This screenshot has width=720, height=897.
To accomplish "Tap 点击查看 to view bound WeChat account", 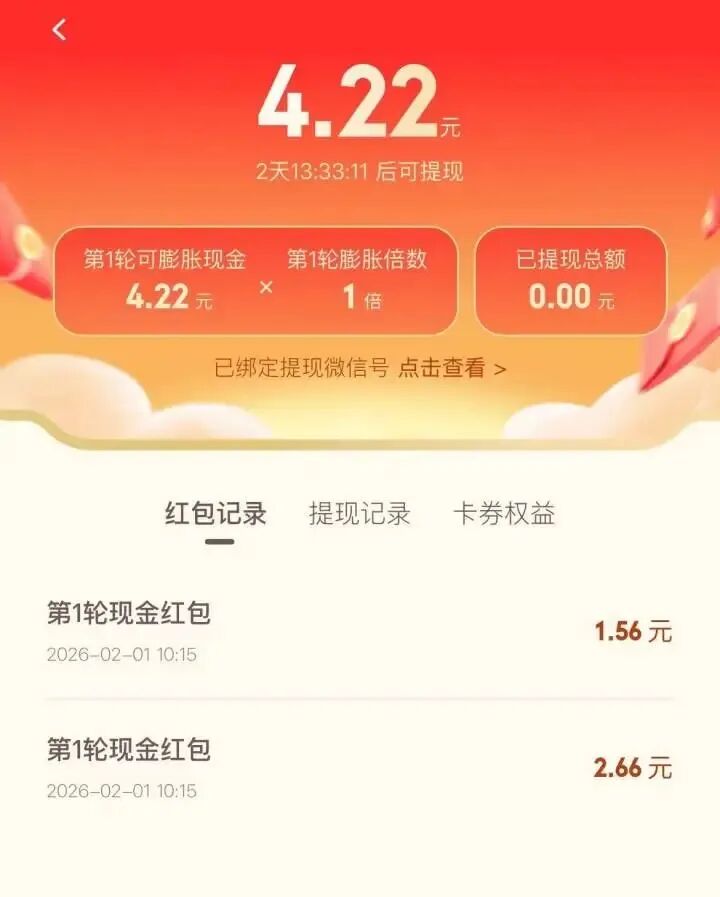I will tap(452, 368).
